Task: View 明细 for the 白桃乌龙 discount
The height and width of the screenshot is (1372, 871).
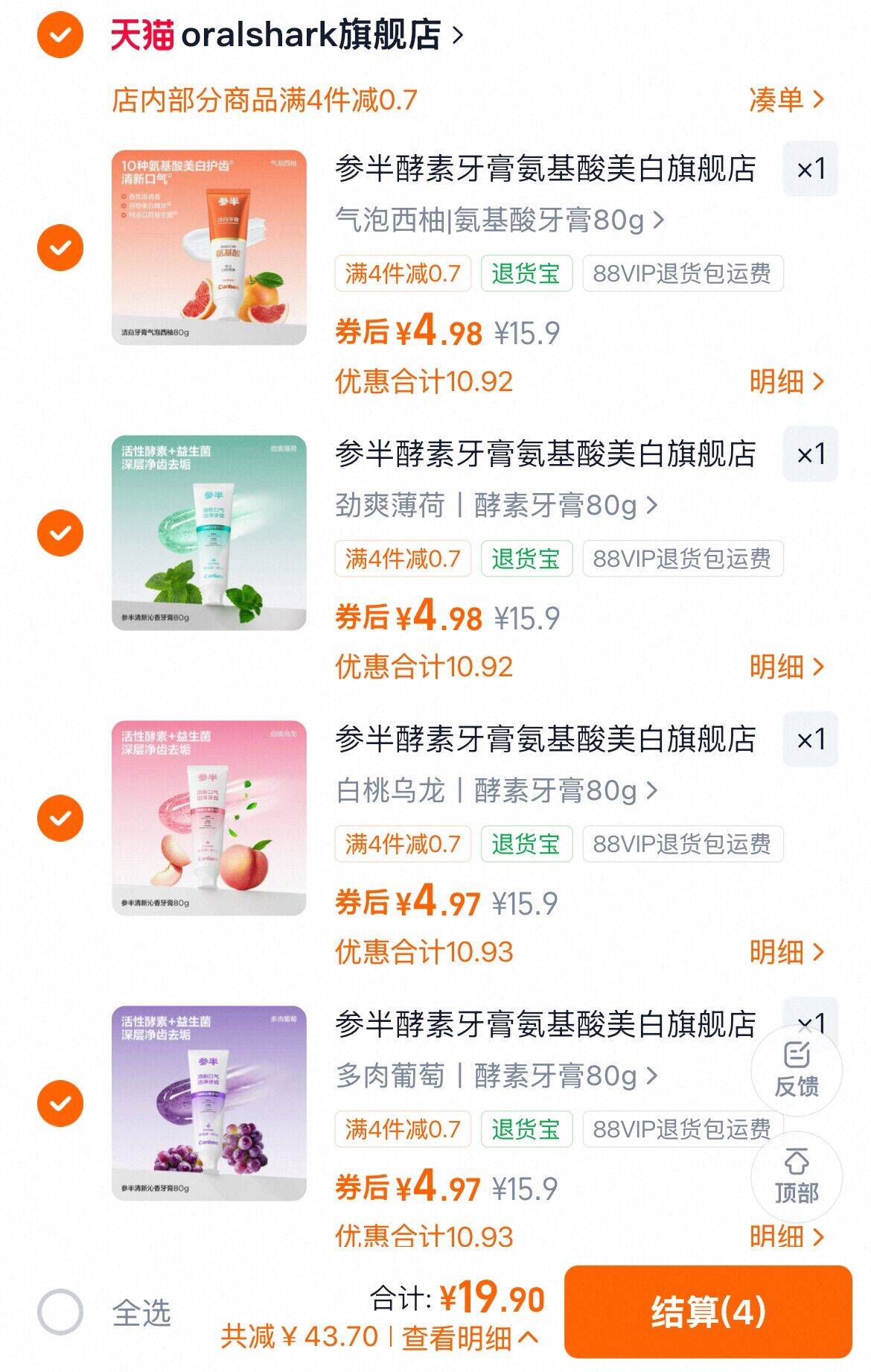Action: pos(787,951)
